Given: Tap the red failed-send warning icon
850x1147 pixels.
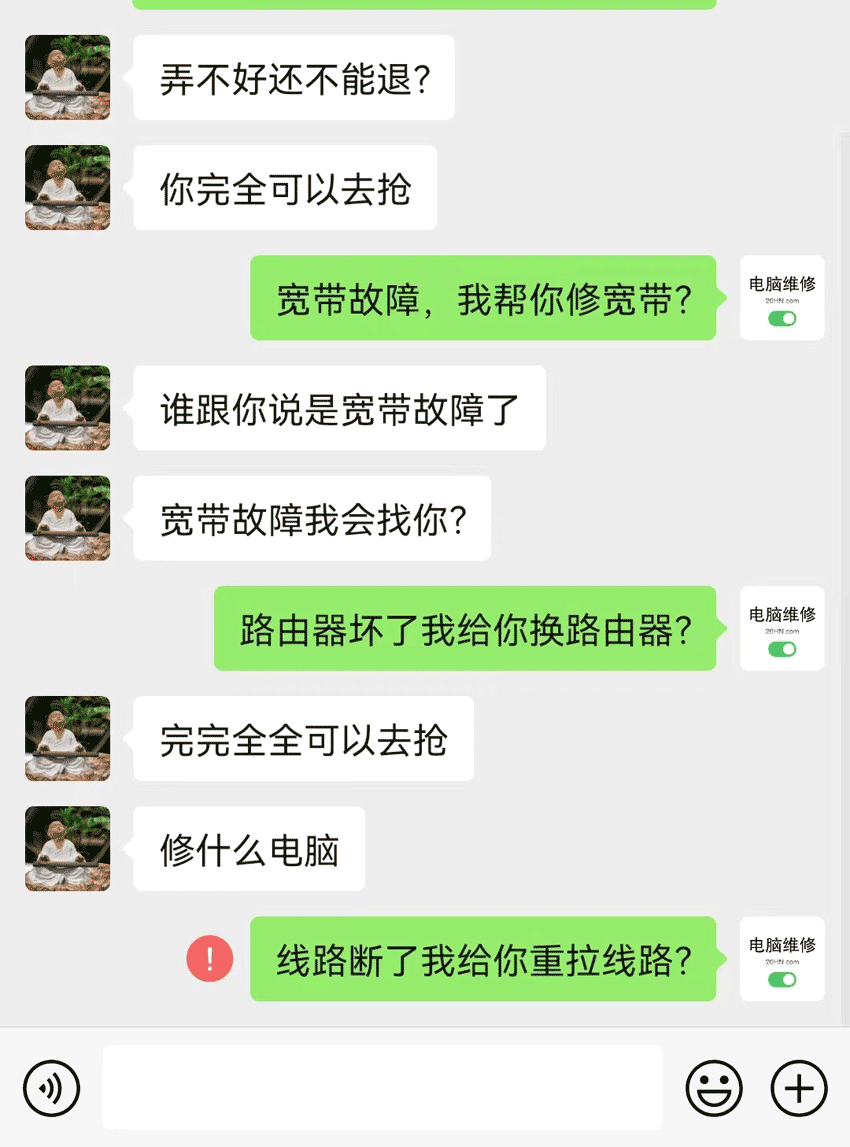Looking at the screenshot, I should point(210,959).
